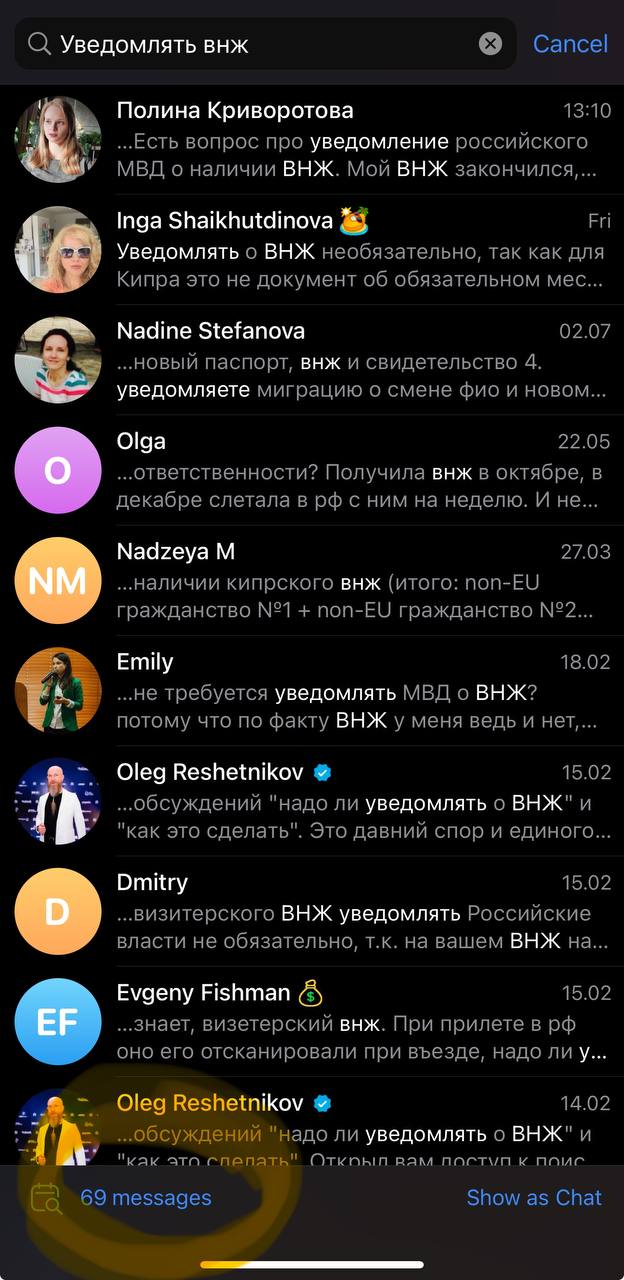624x1280 pixels.
Task: Clear the search query text
Action: pyautogui.click(x=490, y=44)
